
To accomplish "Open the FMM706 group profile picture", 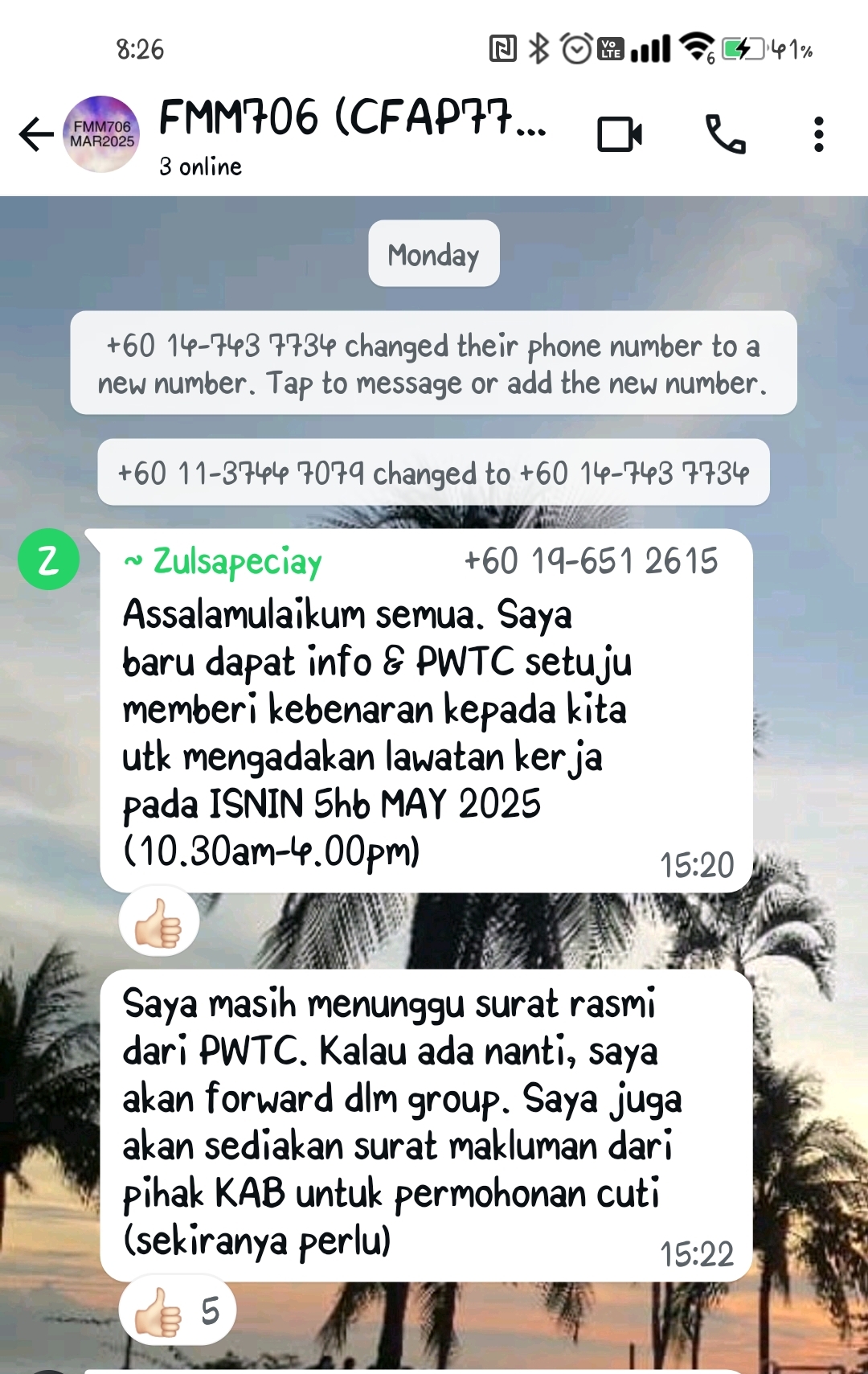I will coord(101,134).
